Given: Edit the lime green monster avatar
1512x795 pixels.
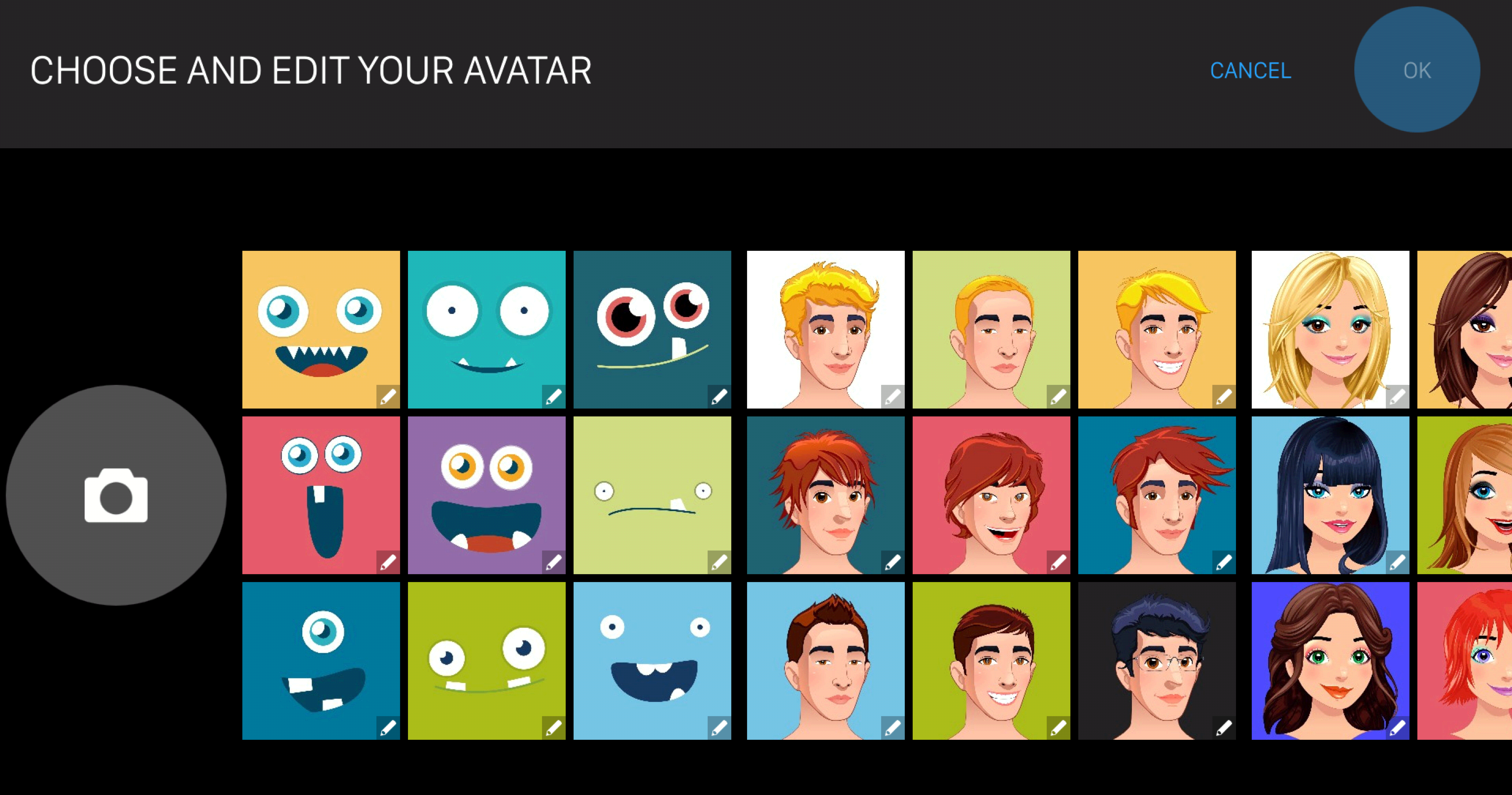Looking at the screenshot, I should click(554, 728).
